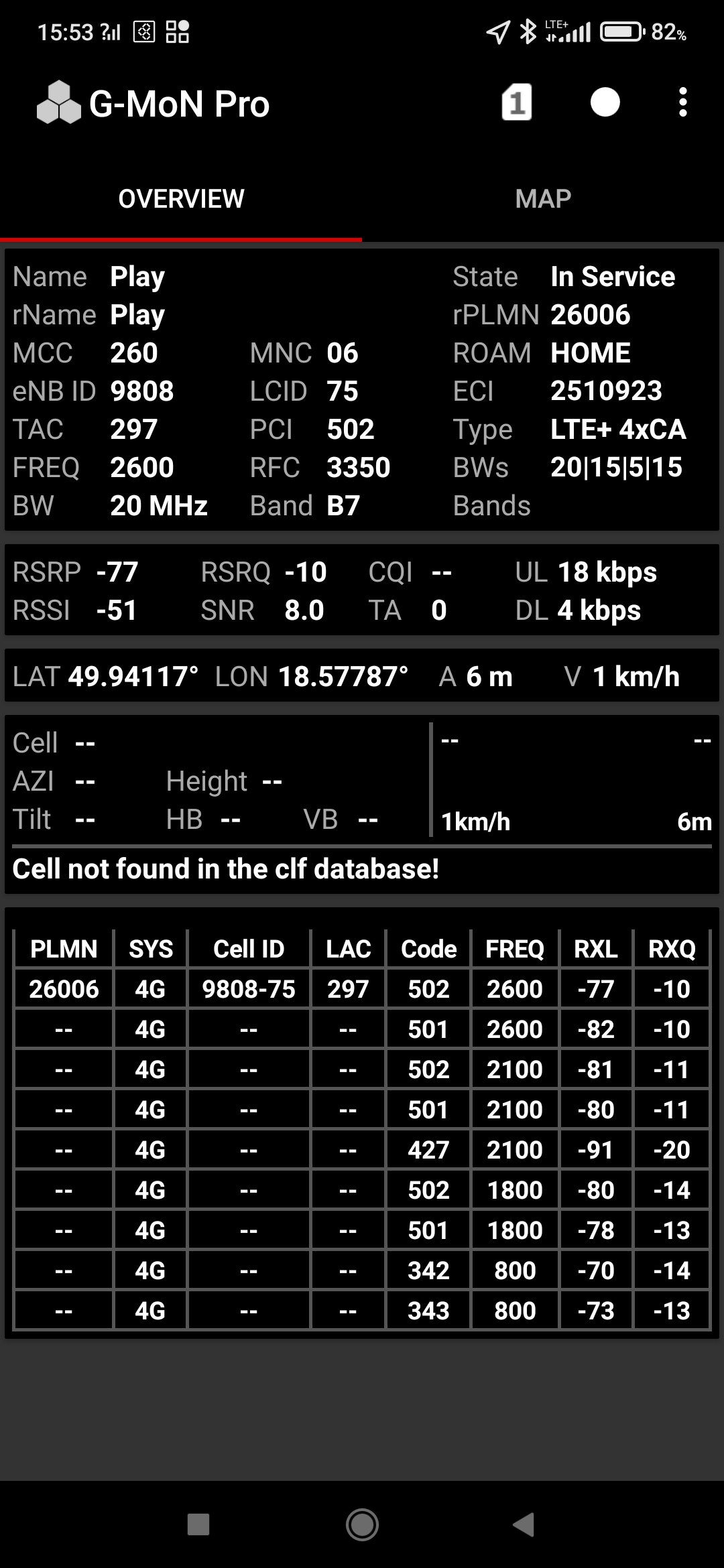The image size is (724, 1568).
Task: Tap the SIM 1 selector icon
Action: pos(517,103)
